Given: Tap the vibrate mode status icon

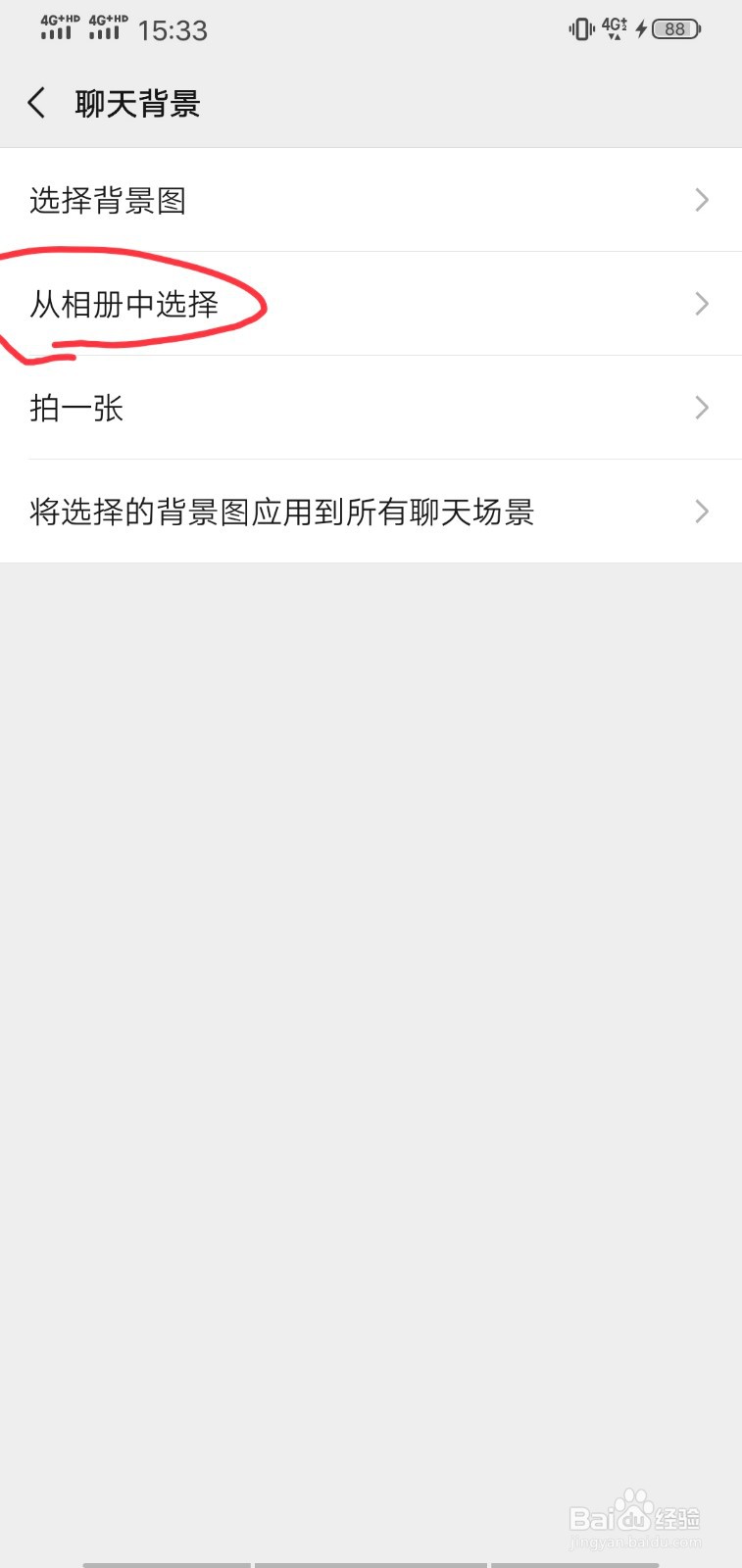Looking at the screenshot, I should click(x=580, y=29).
